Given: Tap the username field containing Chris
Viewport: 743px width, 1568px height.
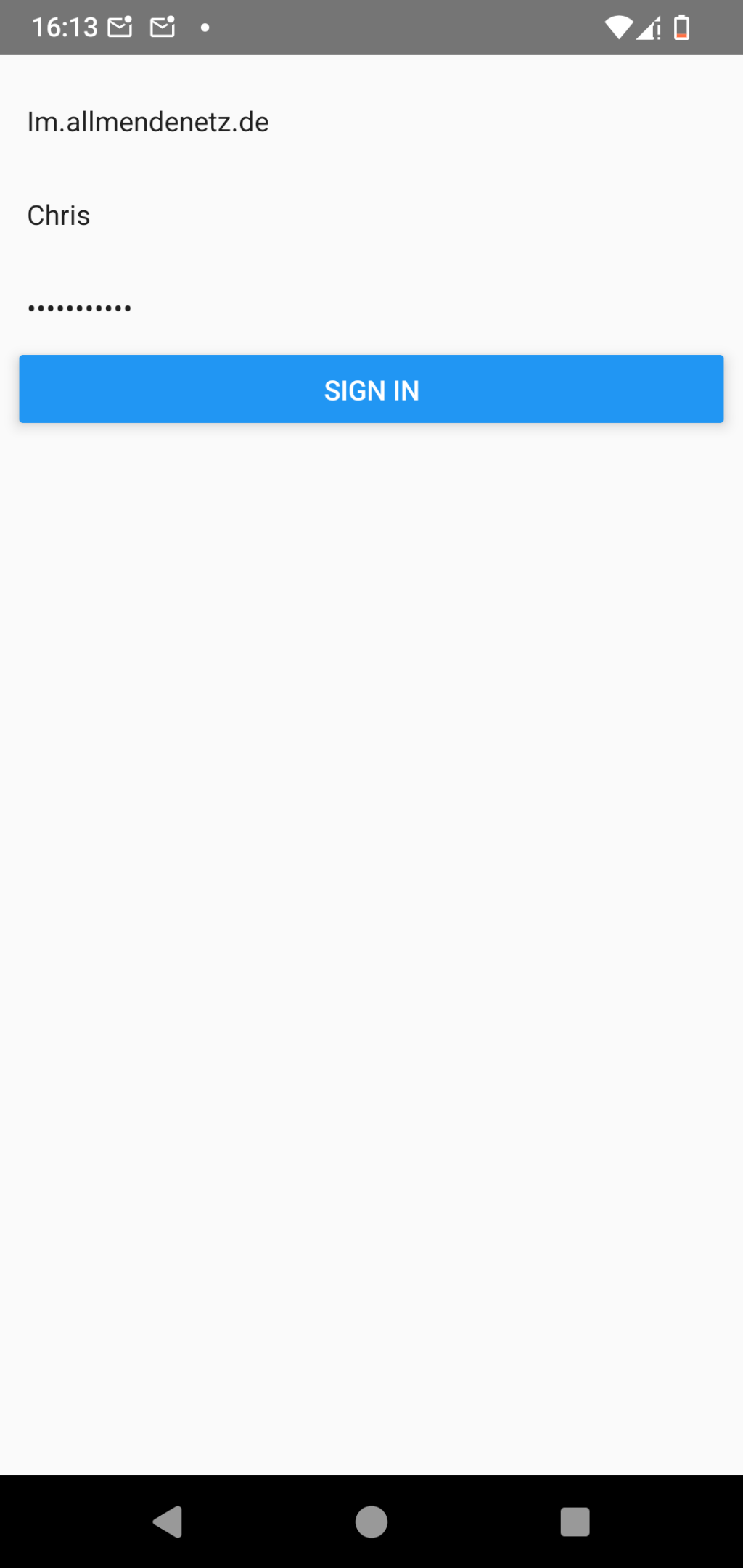Looking at the screenshot, I should [x=370, y=216].
